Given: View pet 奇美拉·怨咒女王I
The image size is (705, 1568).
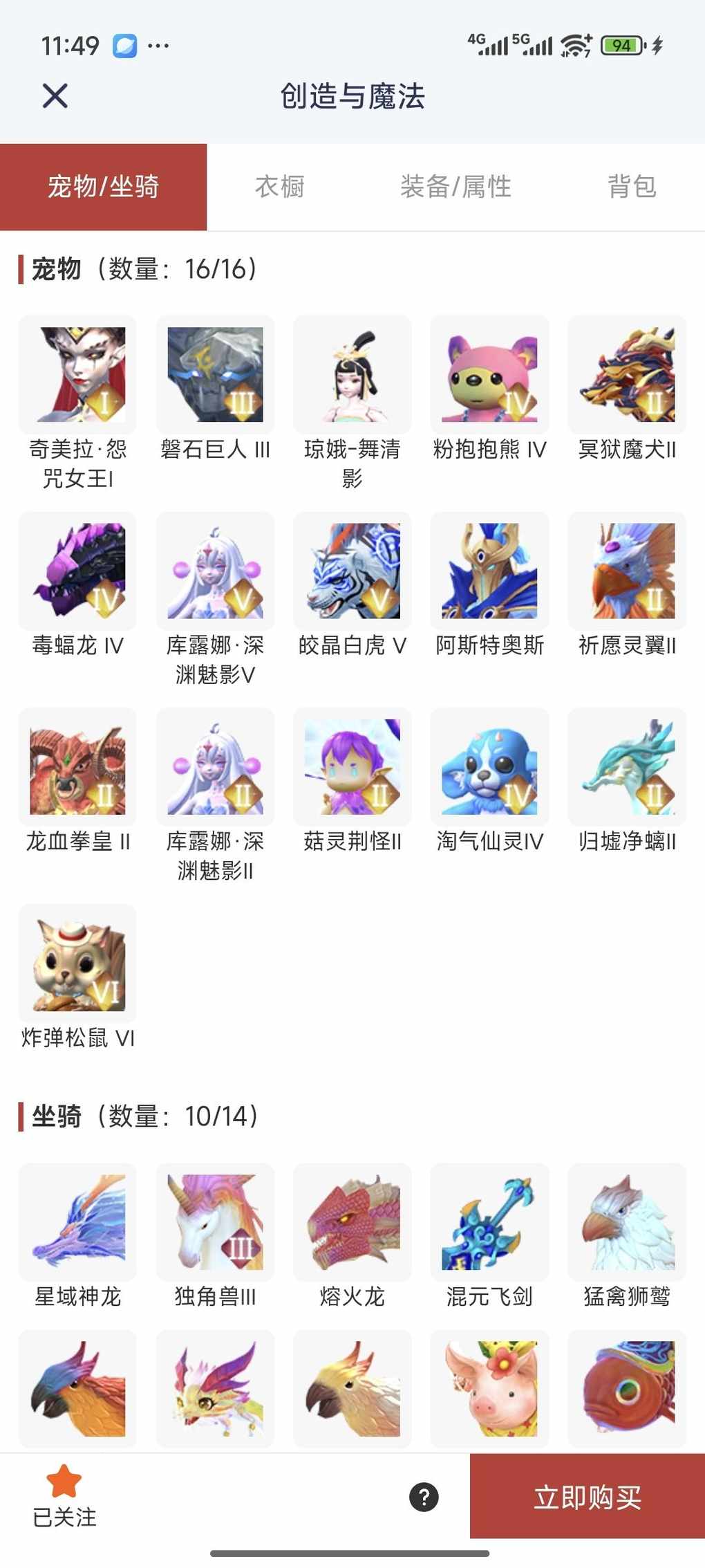Looking at the screenshot, I should (x=77, y=376).
